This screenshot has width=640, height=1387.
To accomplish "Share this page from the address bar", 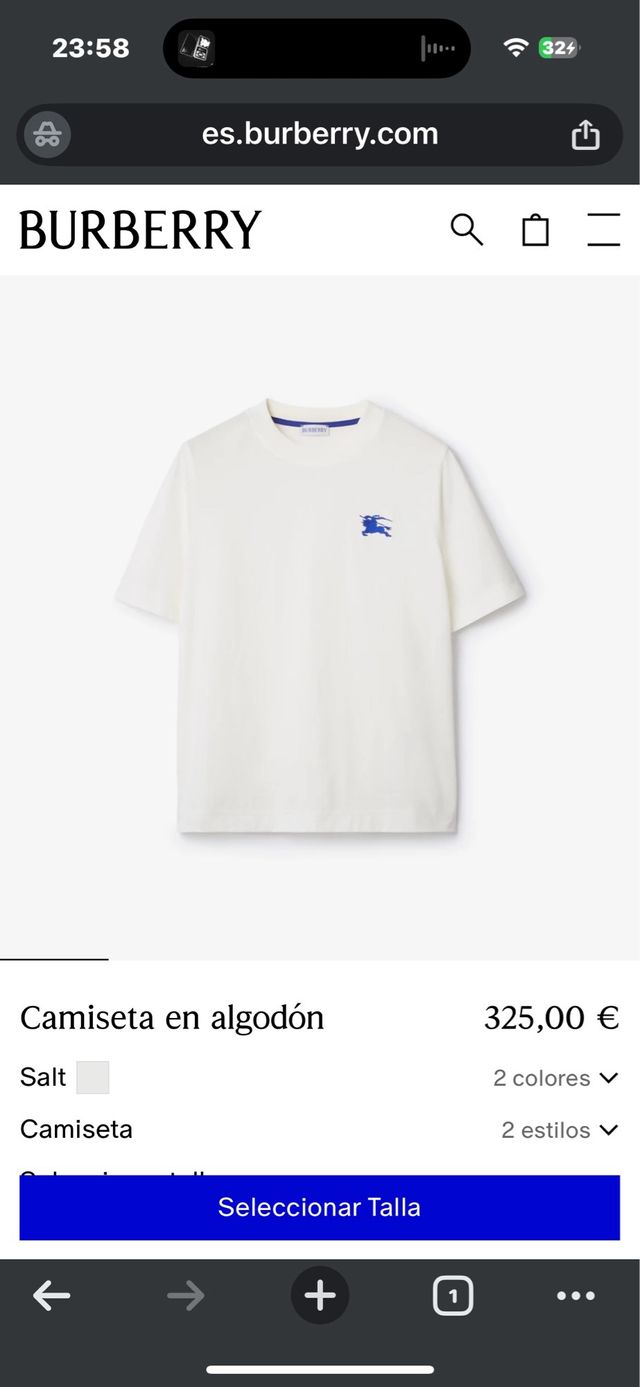I will [x=585, y=135].
